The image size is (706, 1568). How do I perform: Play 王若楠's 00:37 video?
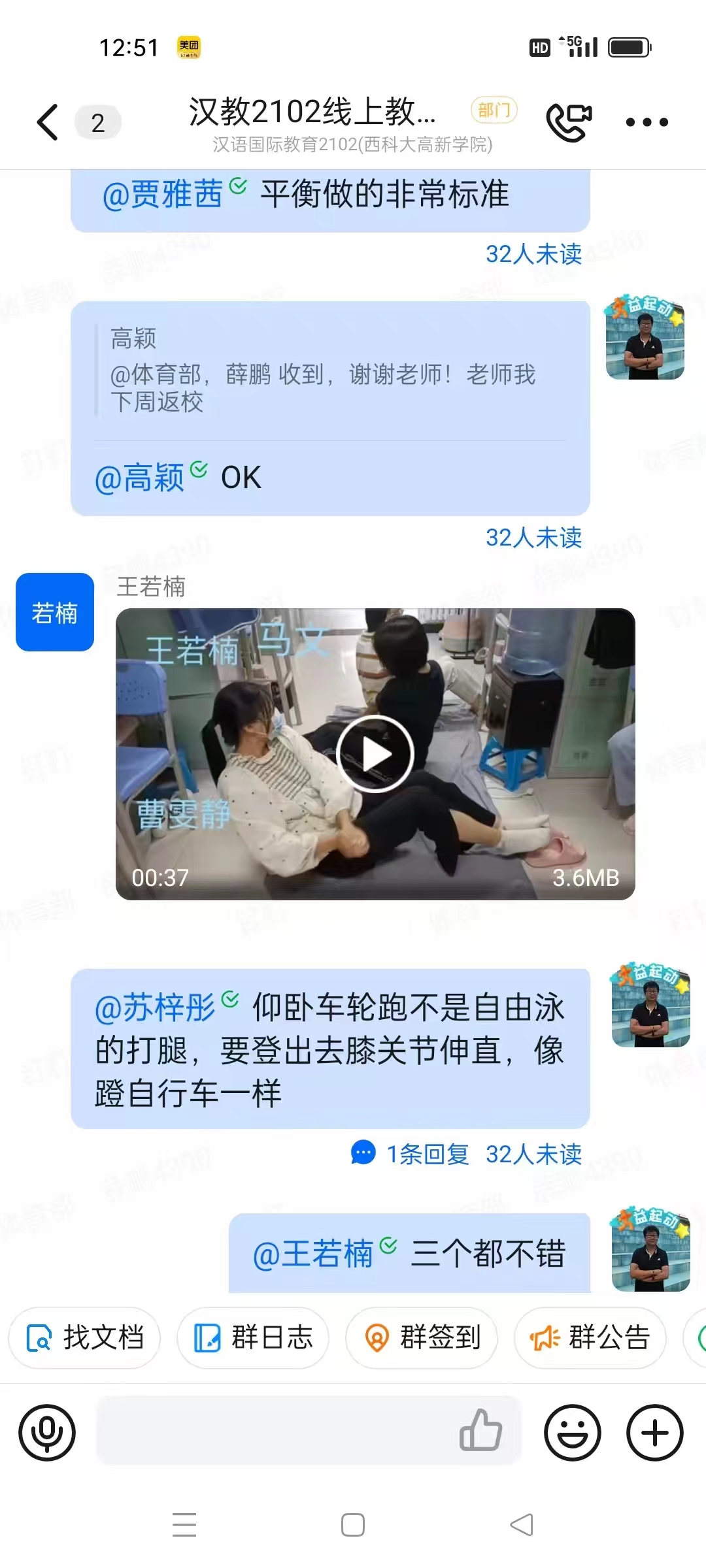[x=375, y=754]
